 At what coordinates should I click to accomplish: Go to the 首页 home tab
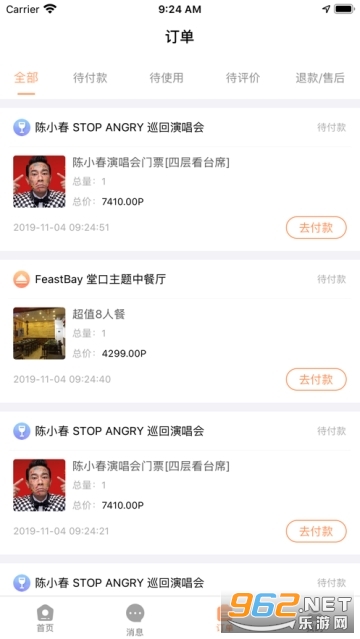click(45, 619)
